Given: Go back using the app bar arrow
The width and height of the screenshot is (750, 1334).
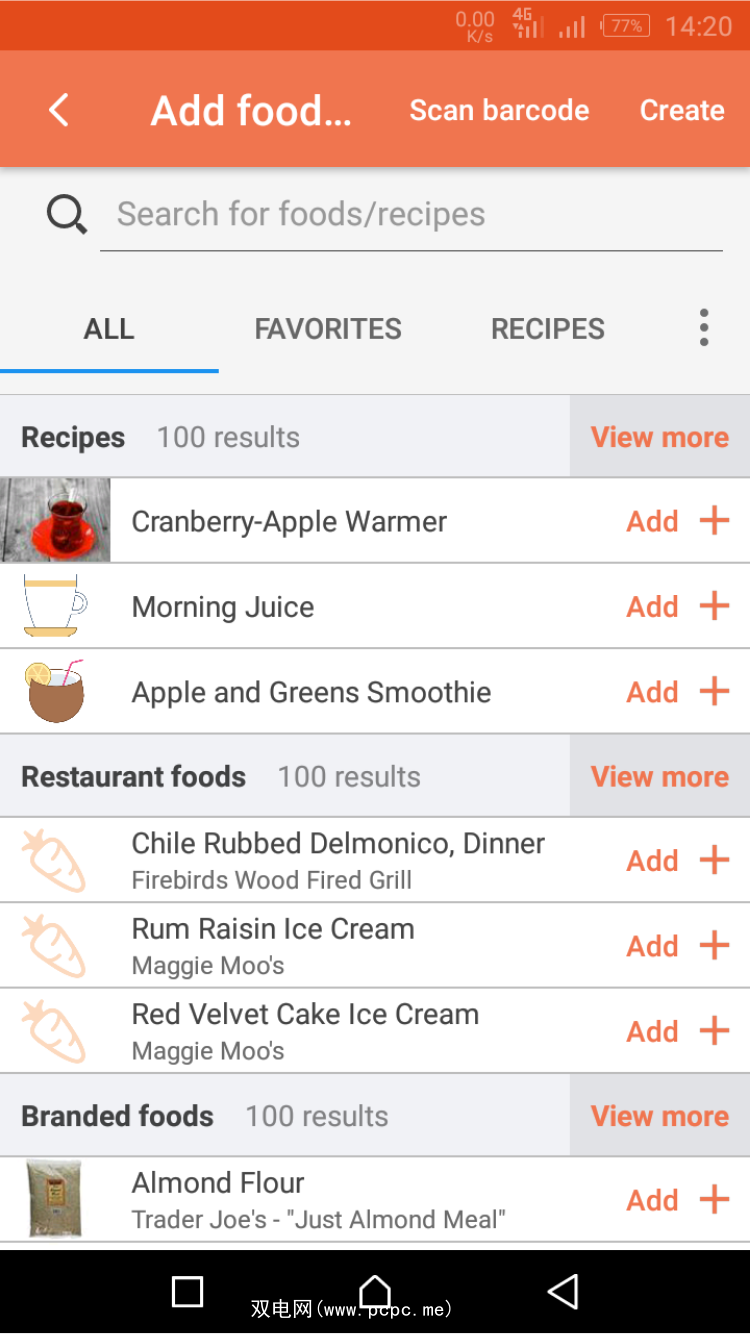Looking at the screenshot, I should click(59, 110).
